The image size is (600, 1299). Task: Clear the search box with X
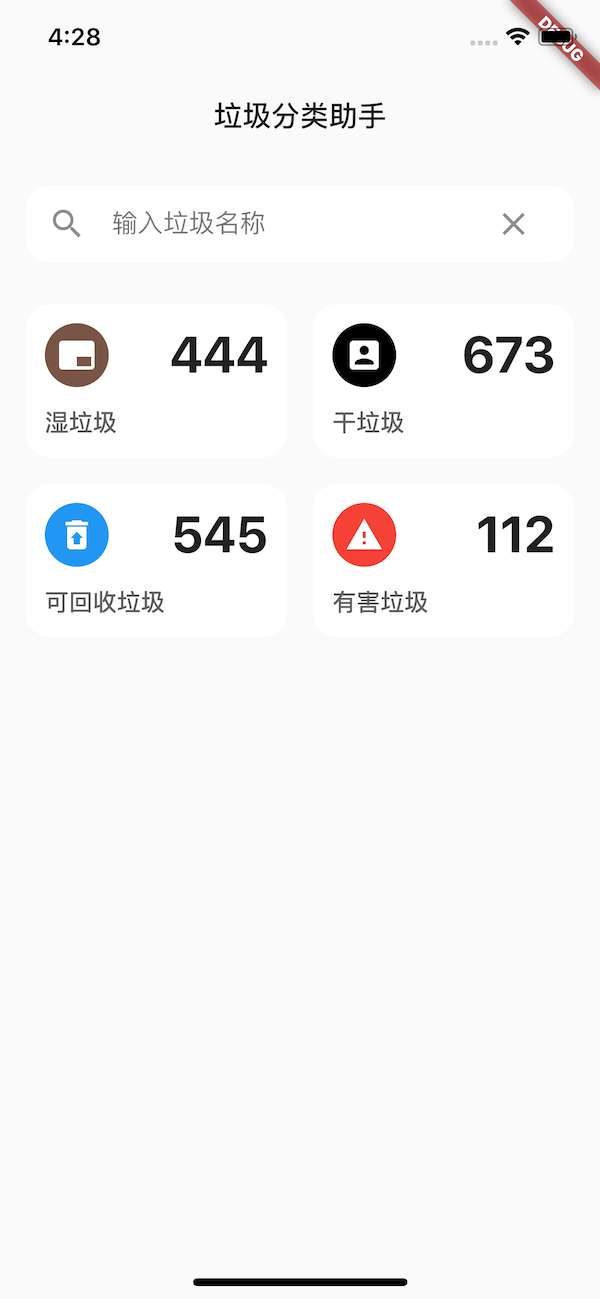coord(513,224)
